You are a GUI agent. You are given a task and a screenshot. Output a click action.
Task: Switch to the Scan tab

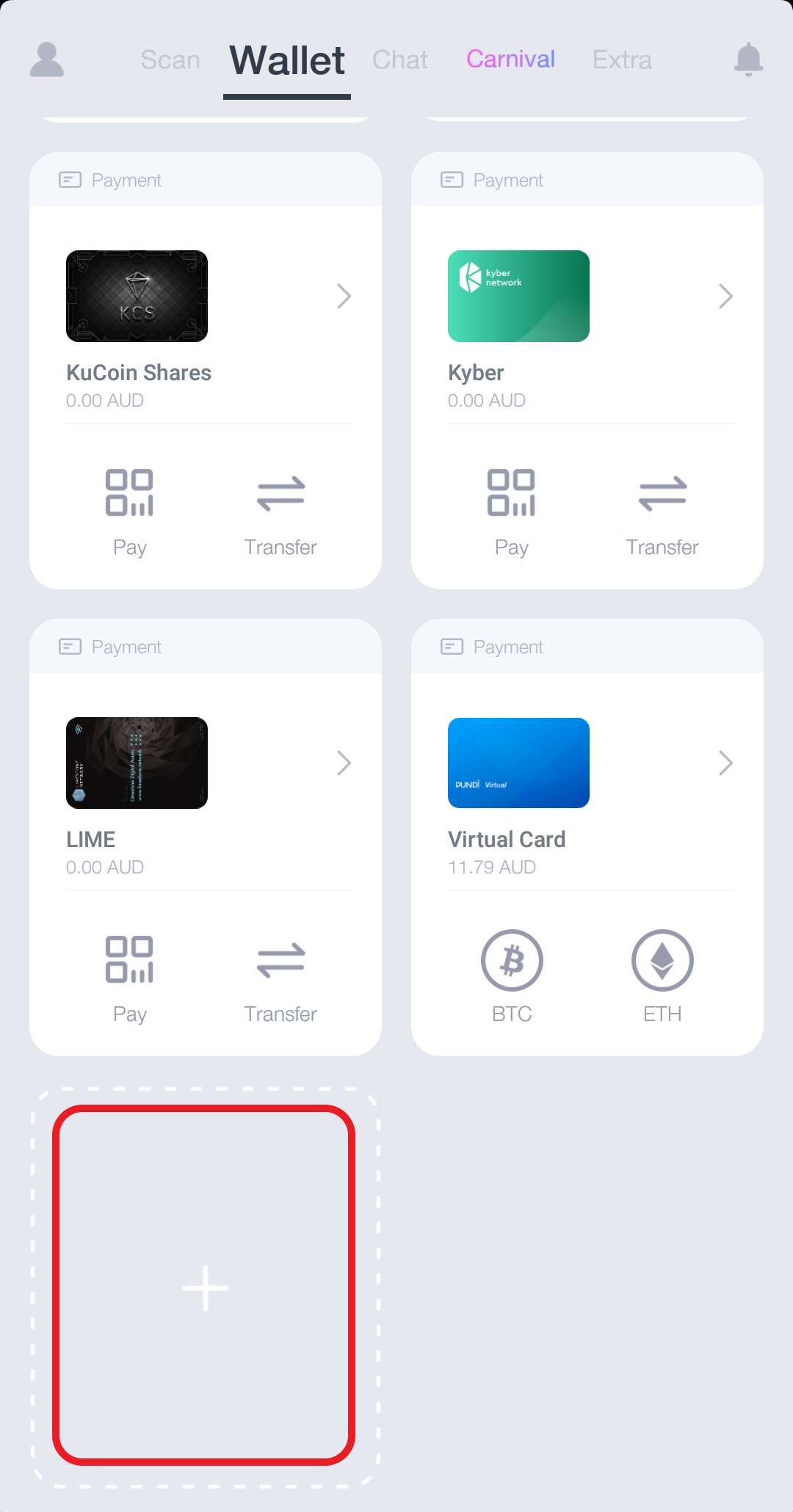(x=170, y=59)
